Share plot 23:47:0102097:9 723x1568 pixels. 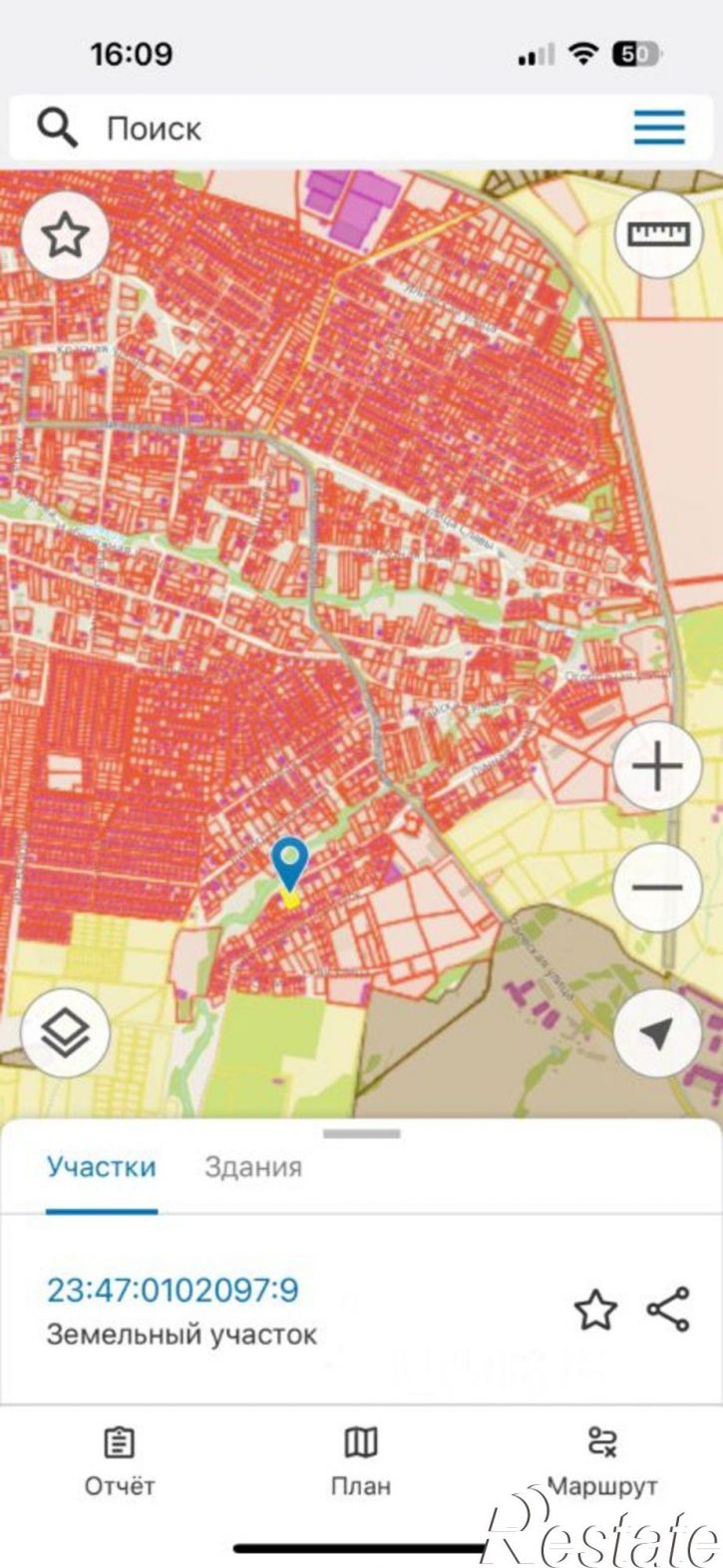click(668, 1310)
